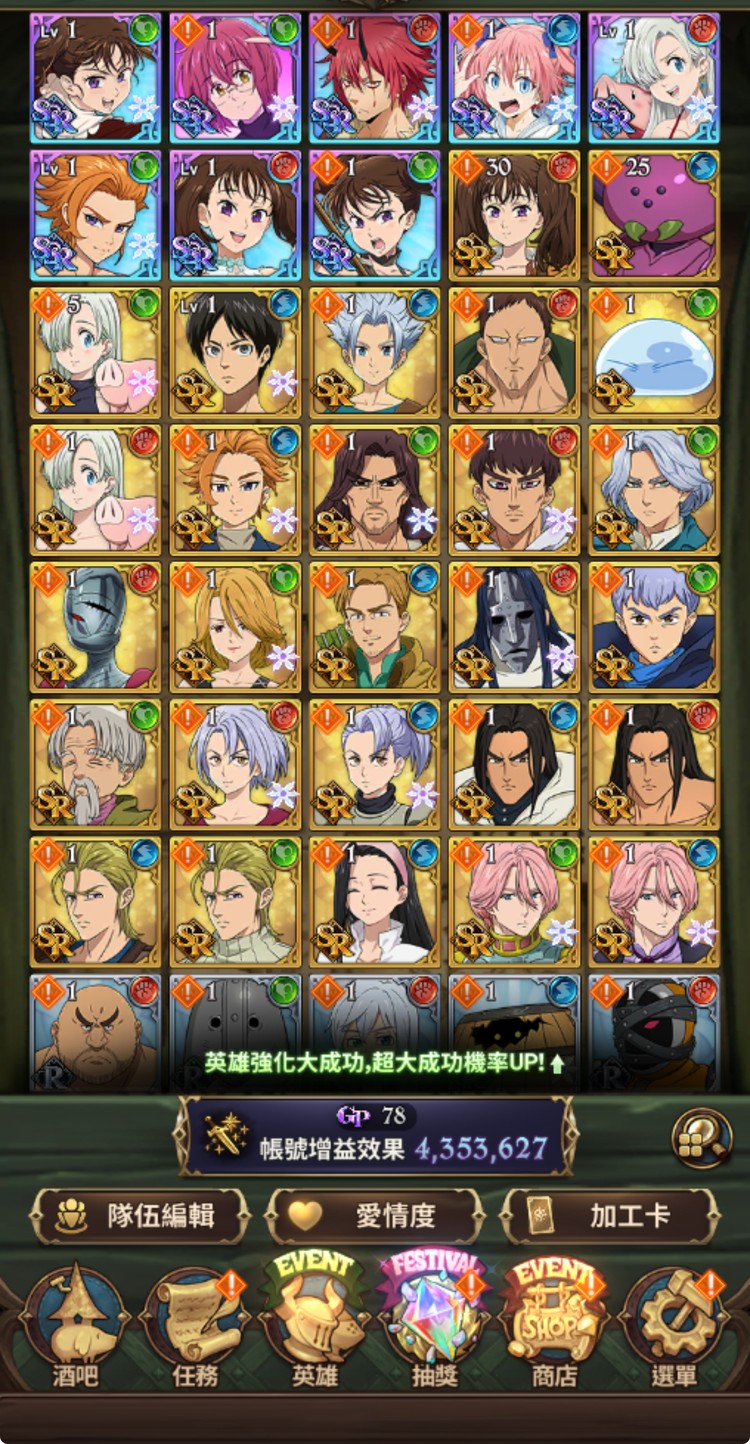Open the 加工卡 card processing button

[610, 1216]
